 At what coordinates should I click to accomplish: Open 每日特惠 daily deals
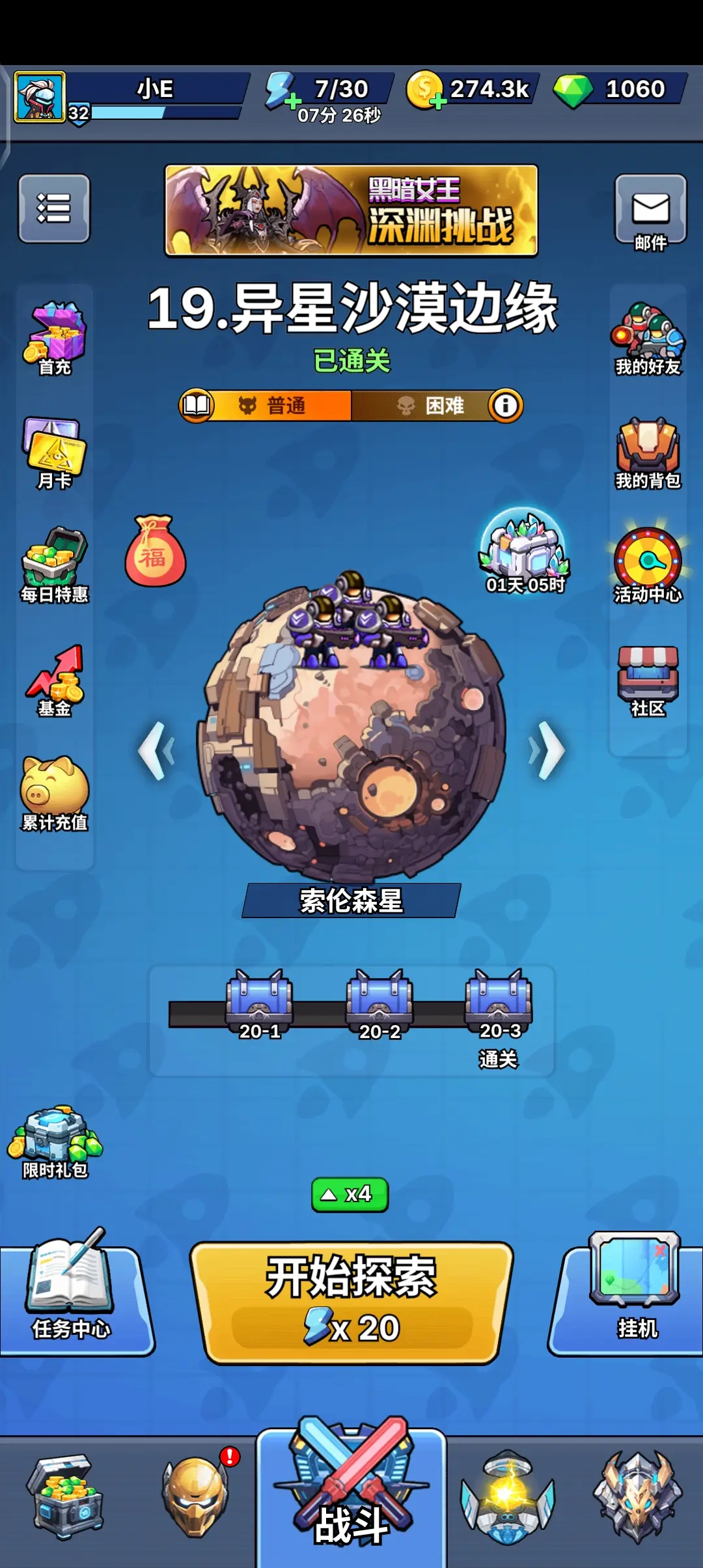pyautogui.click(x=55, y=564)
